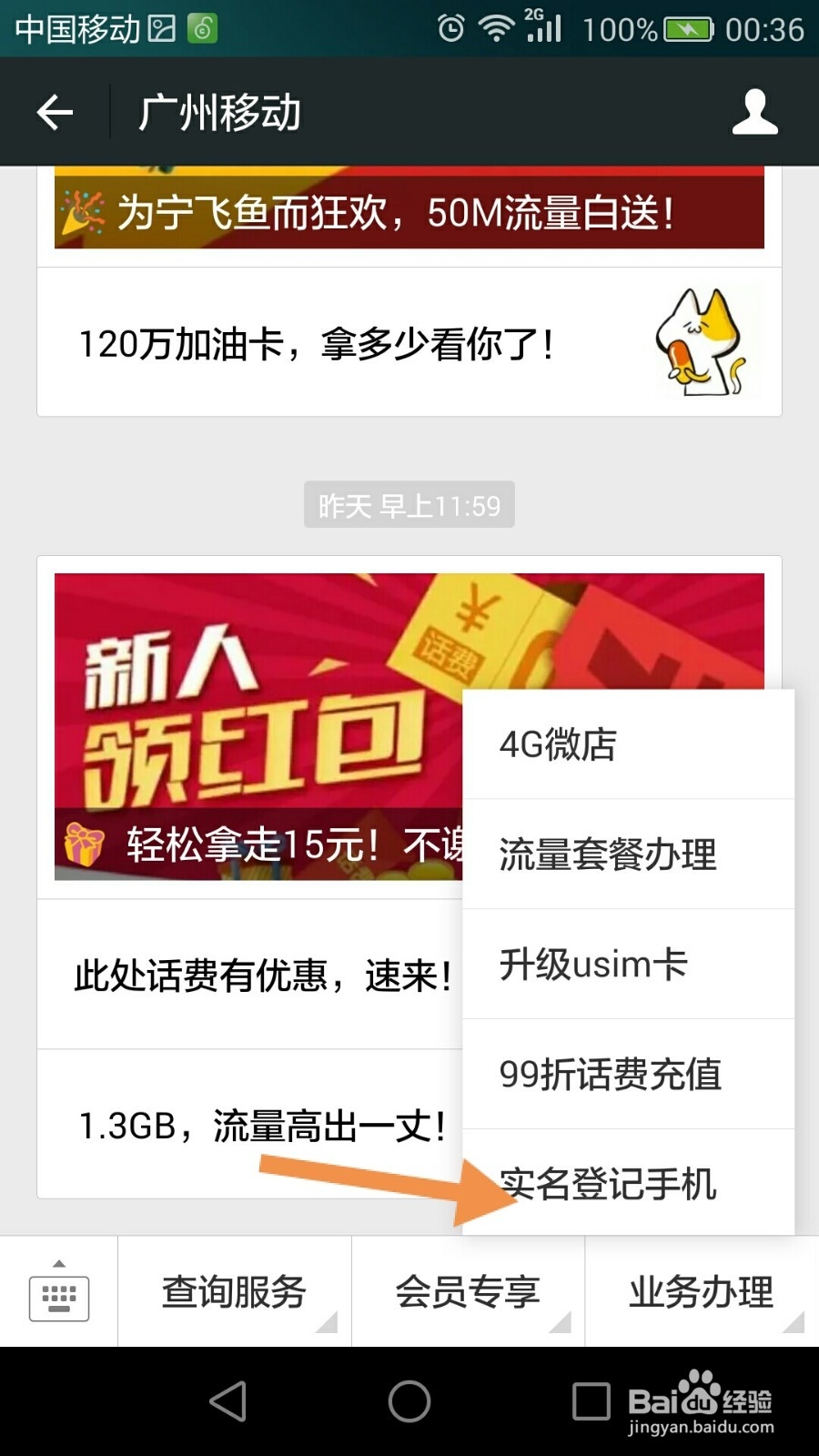The height and width of the screenshot is (1456, 819).
Task: Open the 广州移动 account profile icon
Action: (x=755, y=111)
